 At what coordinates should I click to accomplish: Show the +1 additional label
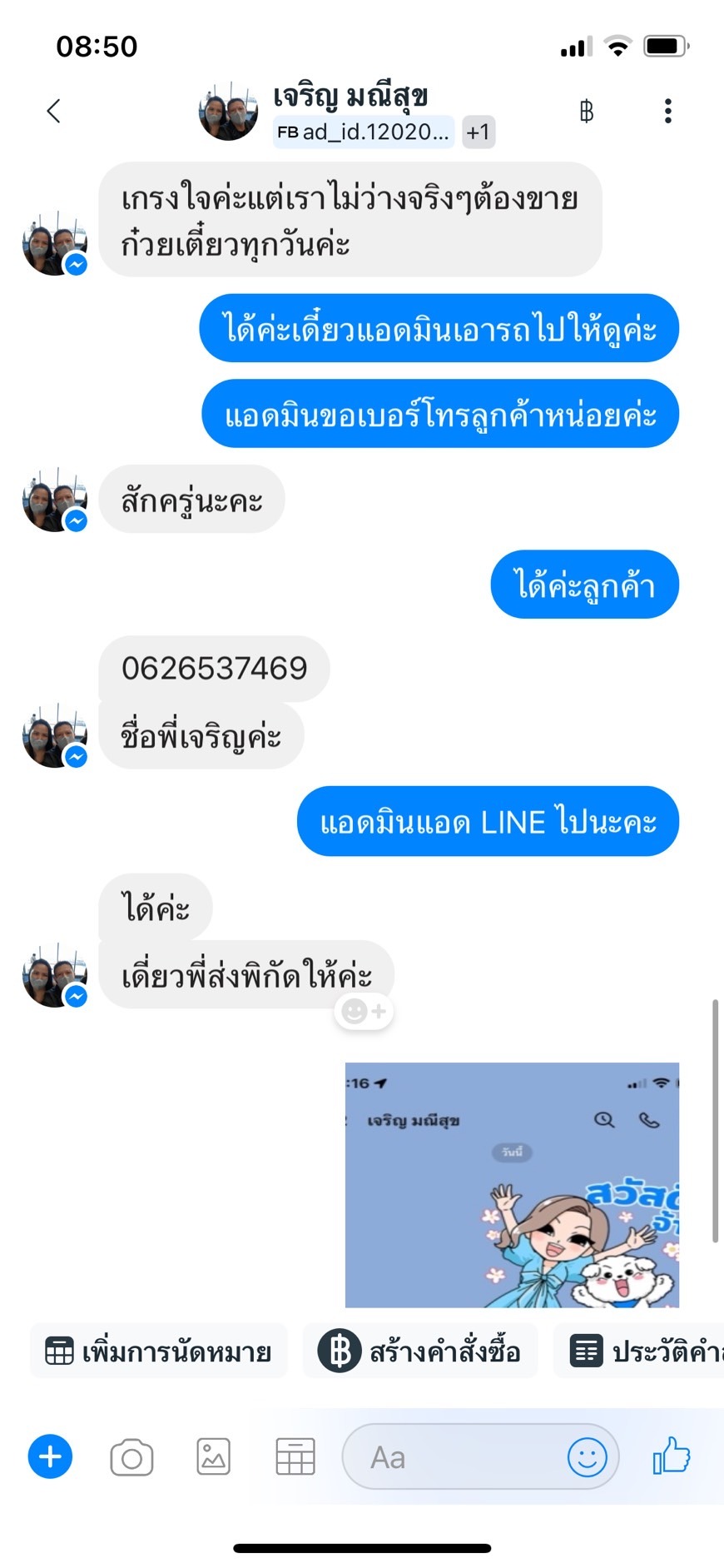[x=479, y=132]
